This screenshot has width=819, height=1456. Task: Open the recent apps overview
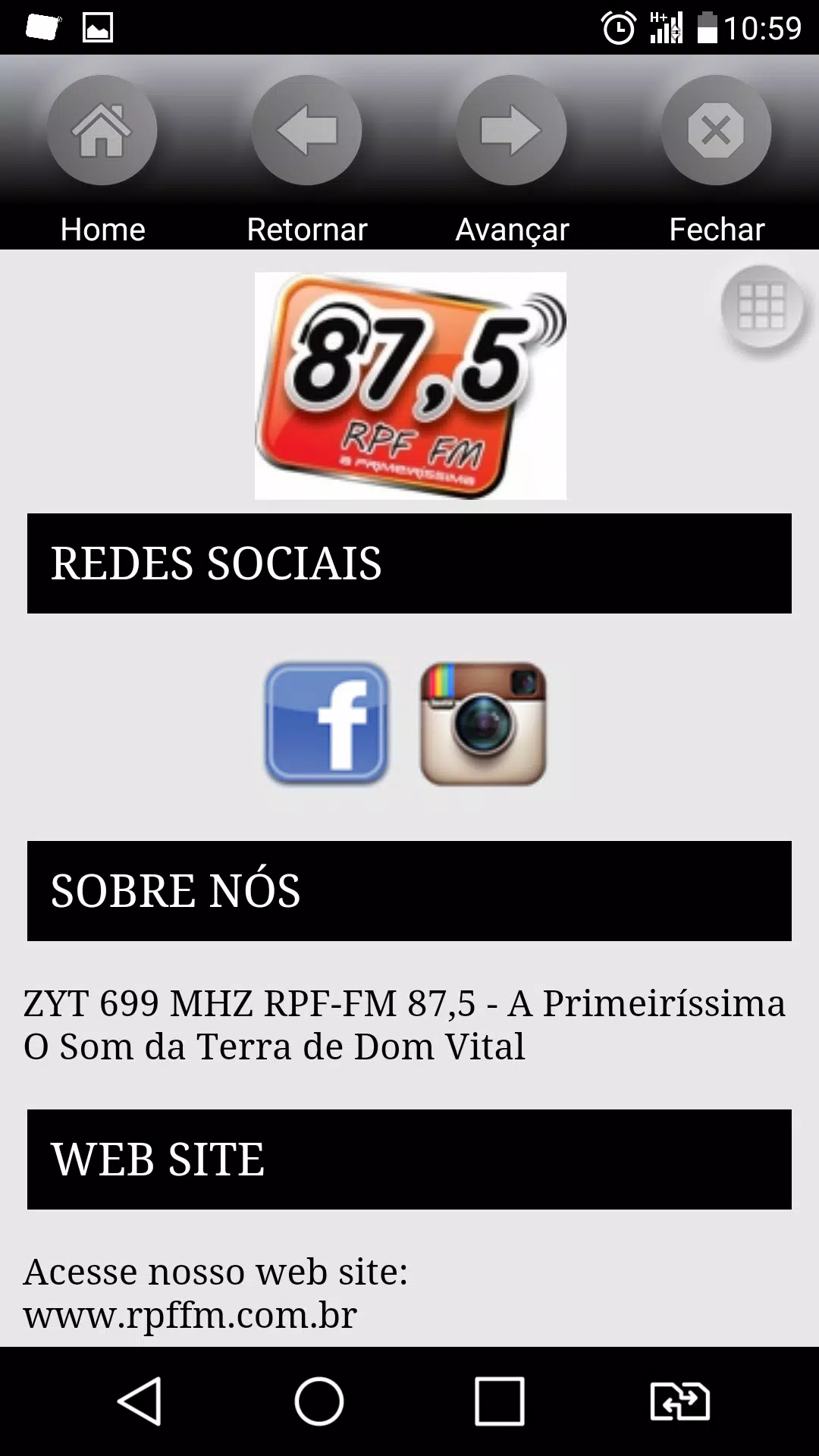tap(500, 1401)
